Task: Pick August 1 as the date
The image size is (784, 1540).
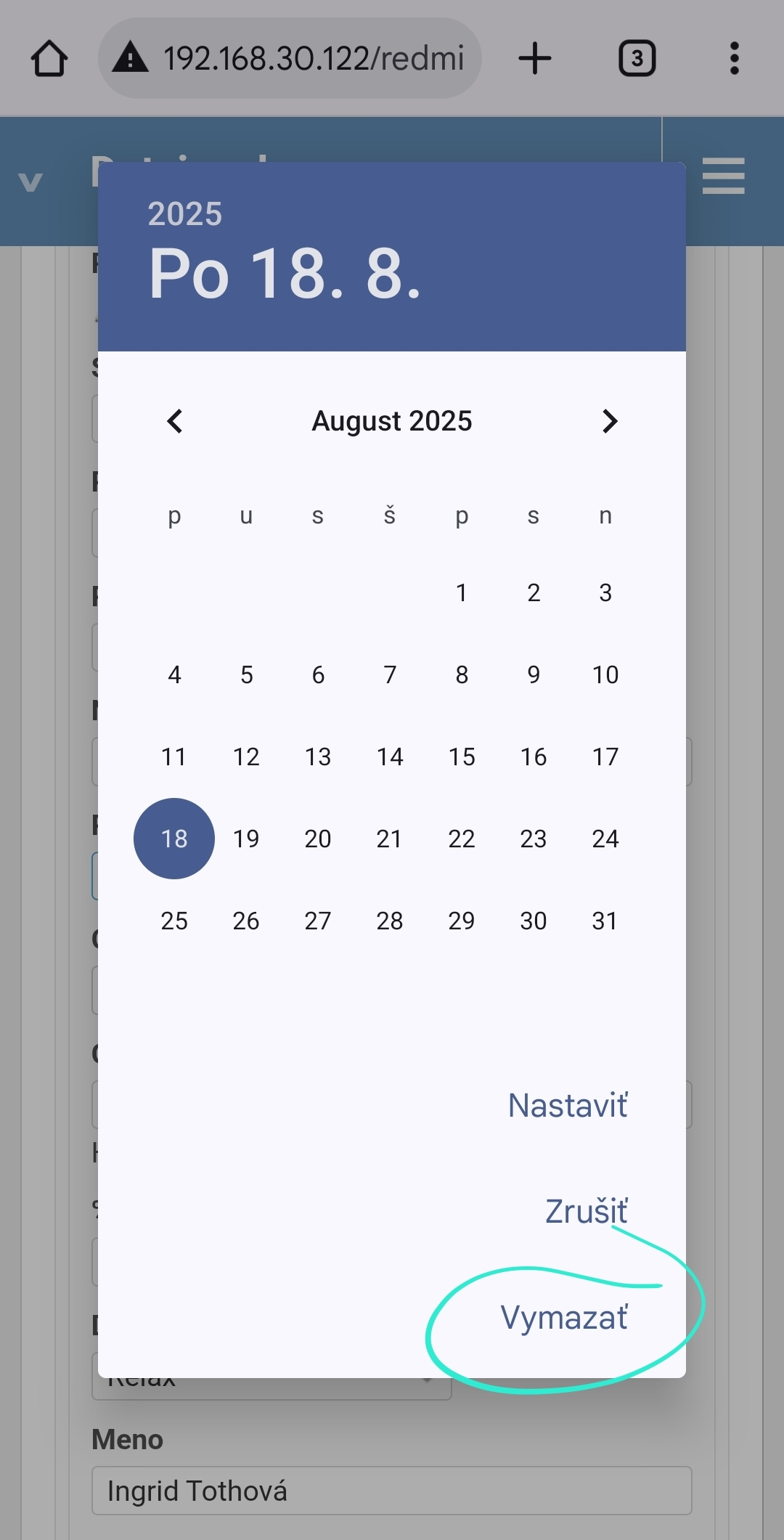Action: [462, 592]
